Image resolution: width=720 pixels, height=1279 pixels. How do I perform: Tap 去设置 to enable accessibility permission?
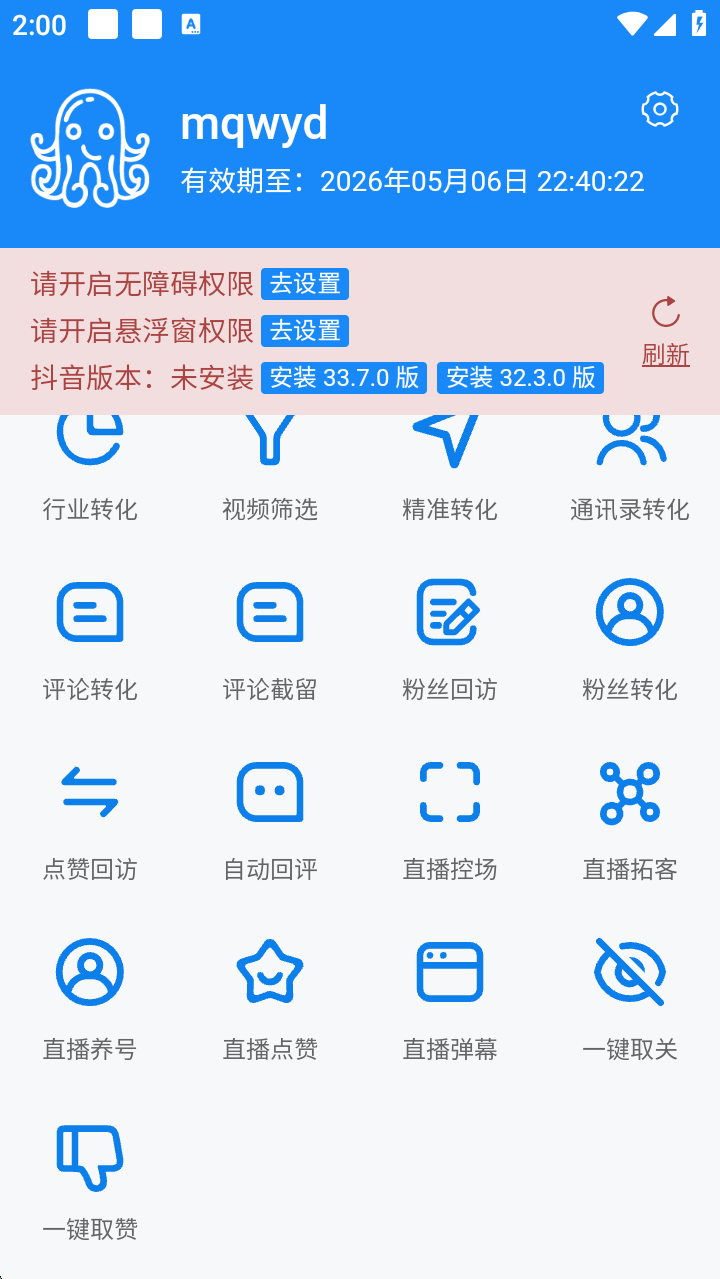point(304,284)
